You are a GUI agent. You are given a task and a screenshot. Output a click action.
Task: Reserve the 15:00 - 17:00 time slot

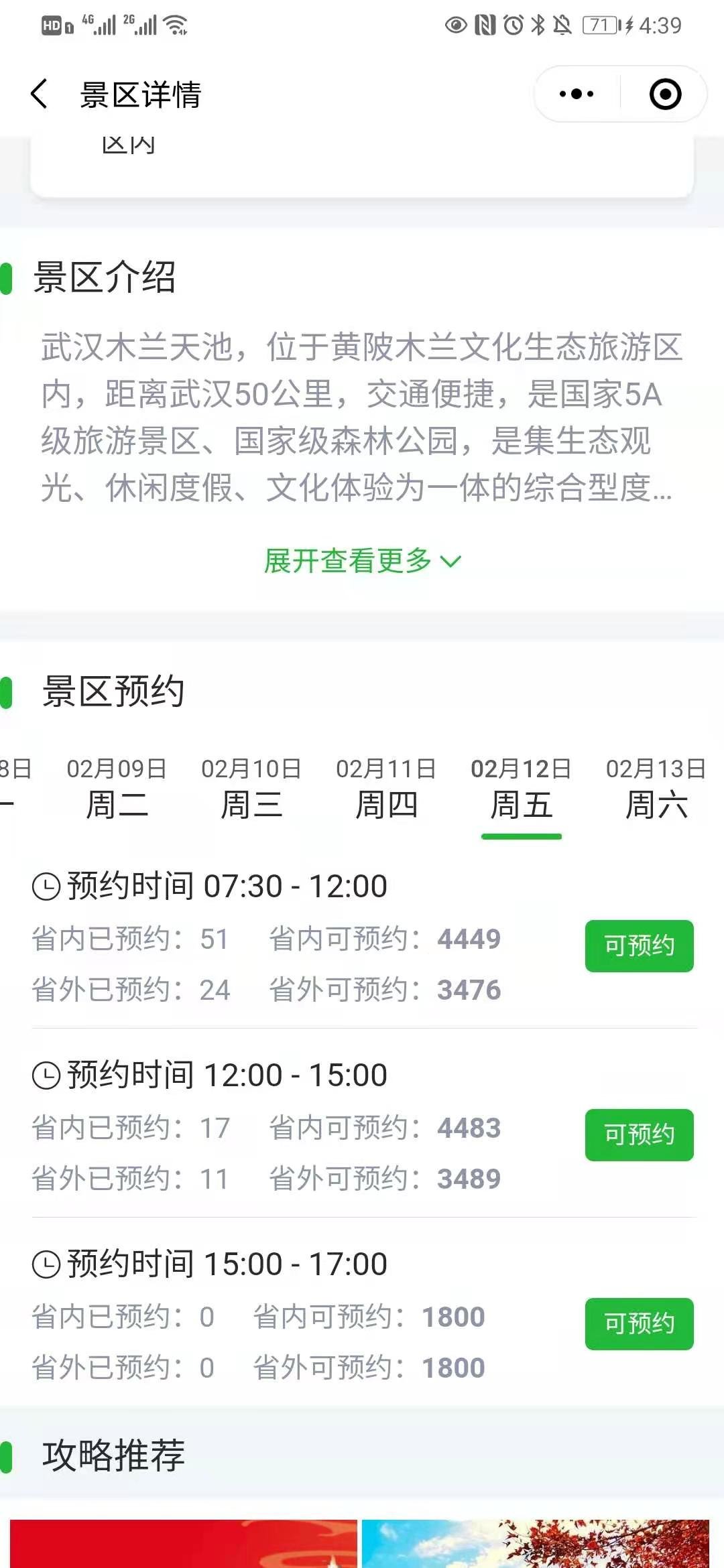coord(639,1323)
